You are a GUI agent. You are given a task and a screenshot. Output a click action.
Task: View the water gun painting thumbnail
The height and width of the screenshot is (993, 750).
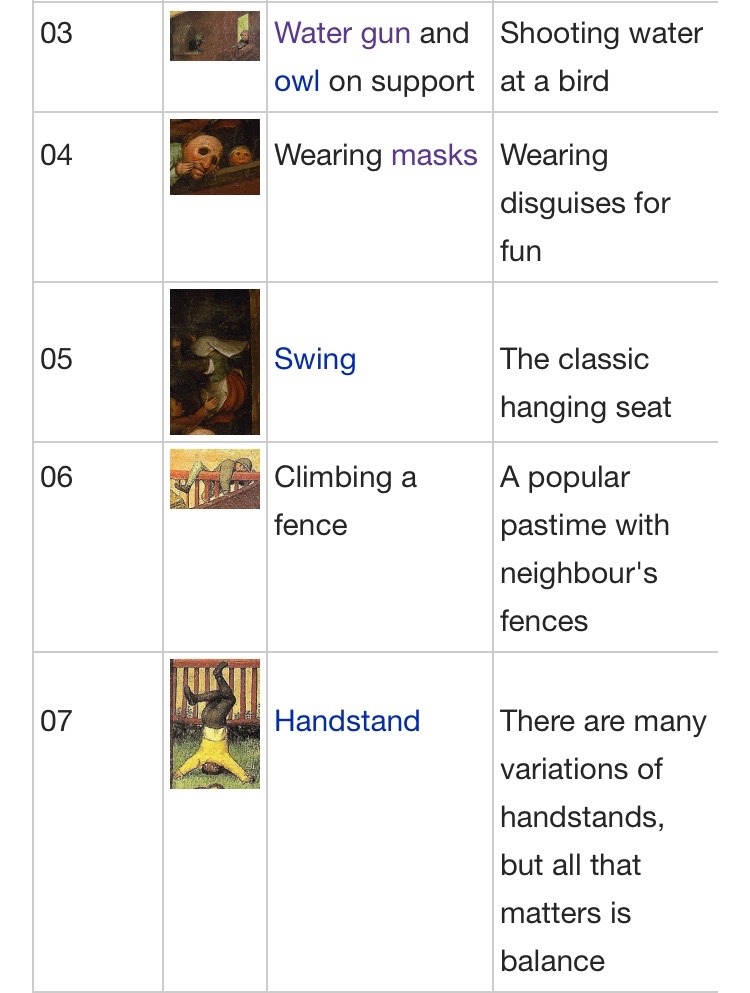215,36
